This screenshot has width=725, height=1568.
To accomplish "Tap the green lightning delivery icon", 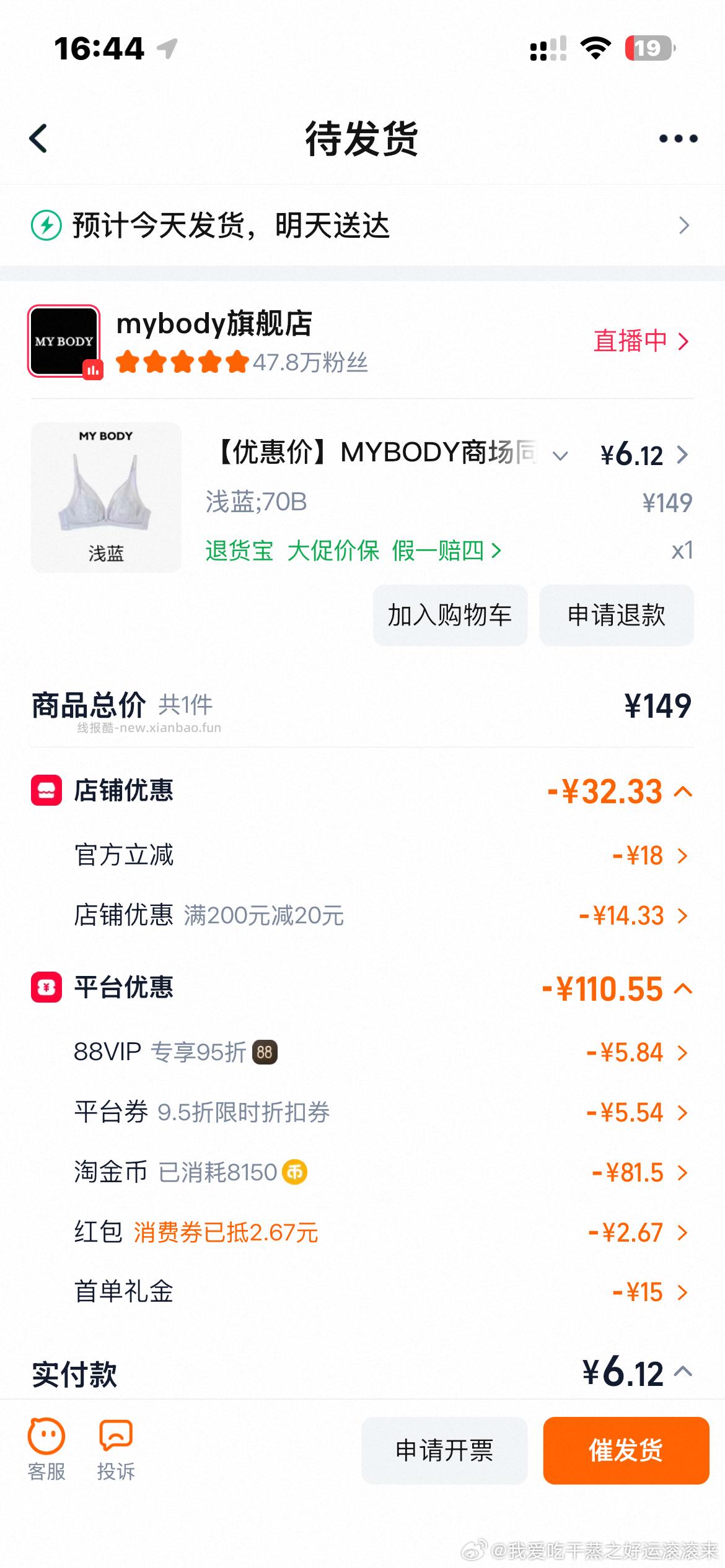I will pyautogui.click(x=45, y=225).
